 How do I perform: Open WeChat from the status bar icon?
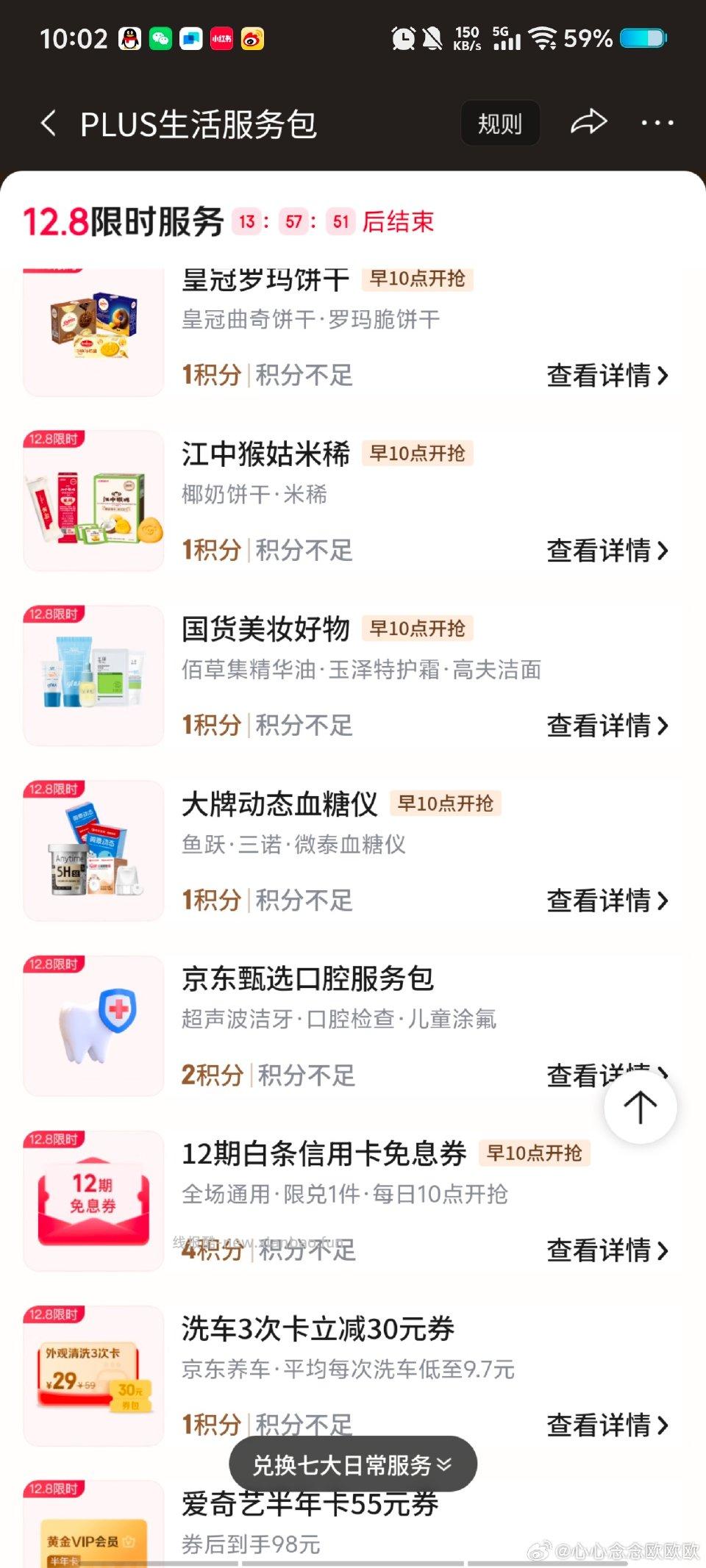pyautogui.click(x=159, y=37)
